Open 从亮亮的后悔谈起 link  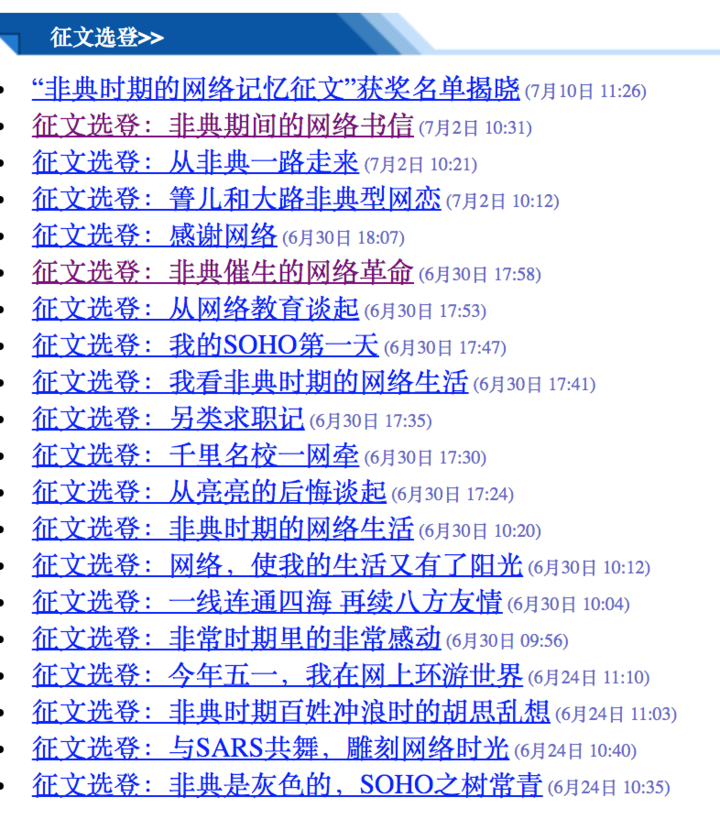point(208,493)
